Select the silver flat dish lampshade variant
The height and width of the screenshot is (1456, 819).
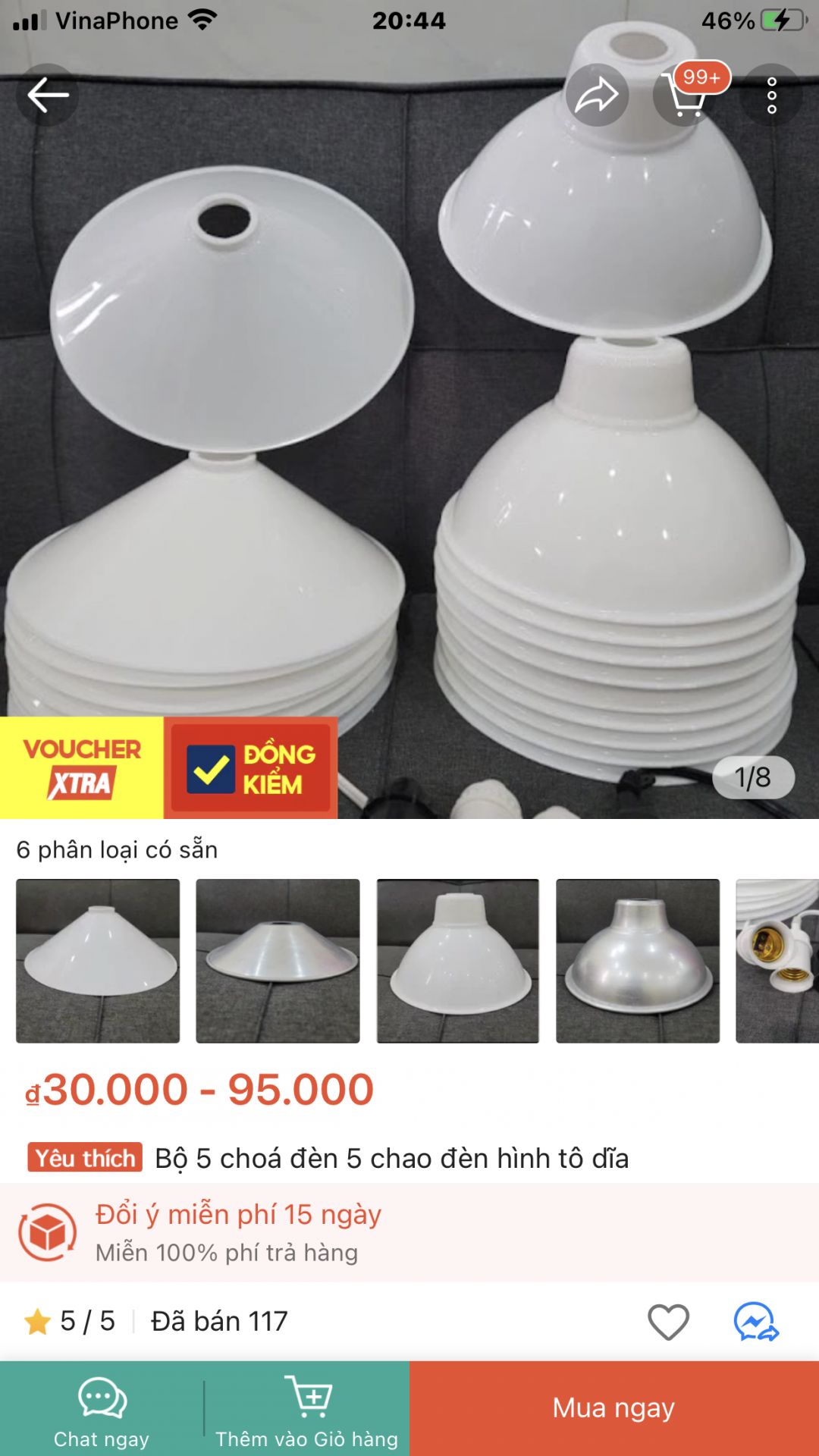pyautogui.click(x=278, y=961)
